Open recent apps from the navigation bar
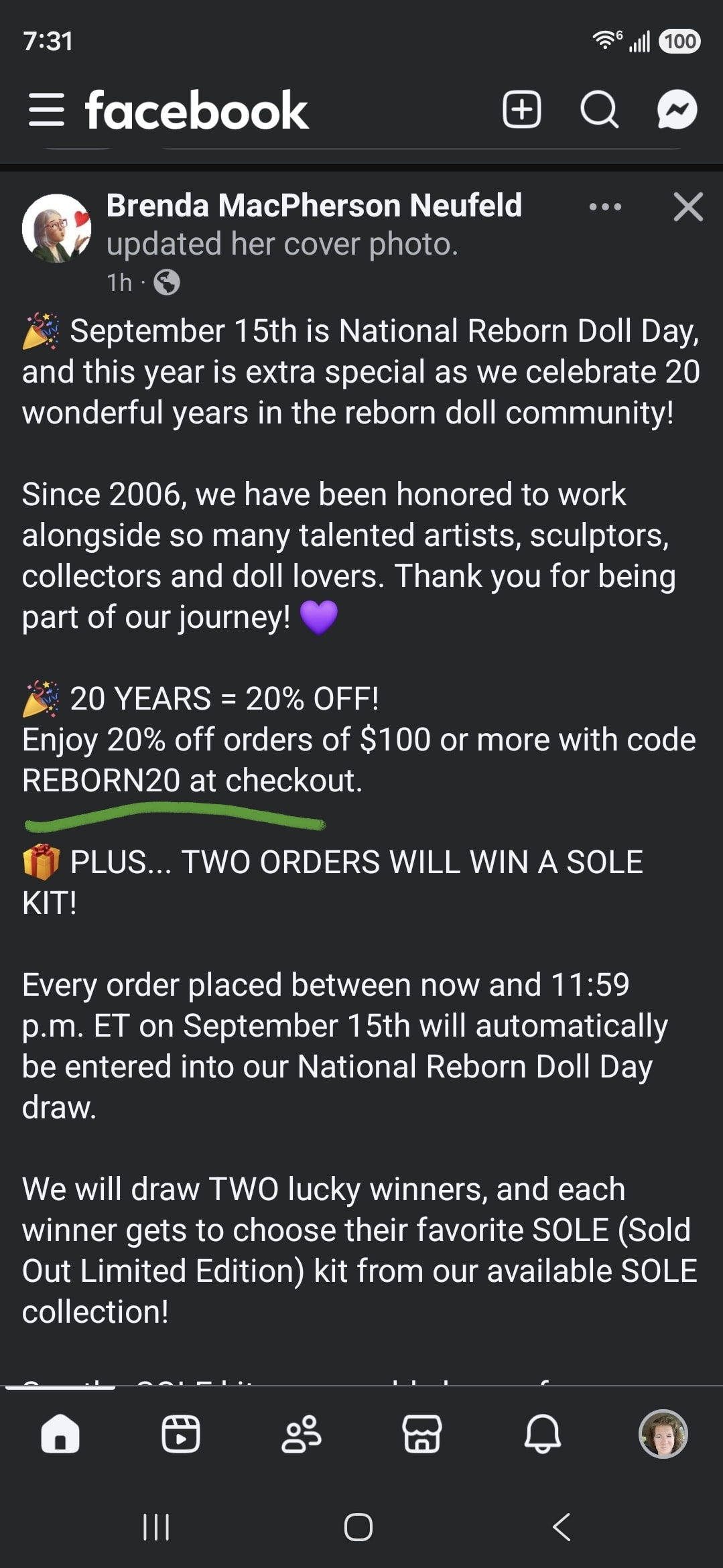The width and height of the screenshot is (723, 1568). [156, 1527]
